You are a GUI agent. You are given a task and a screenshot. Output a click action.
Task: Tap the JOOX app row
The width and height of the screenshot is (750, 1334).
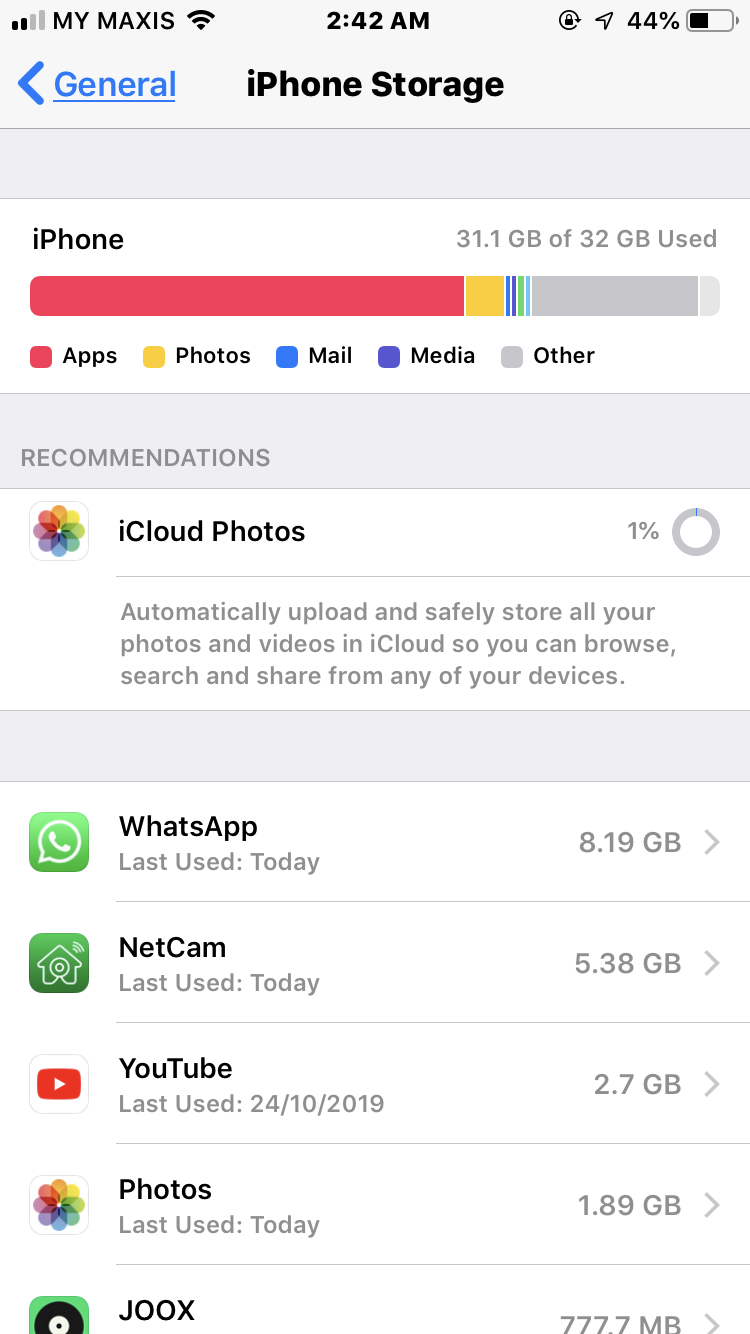[375, 1300]
